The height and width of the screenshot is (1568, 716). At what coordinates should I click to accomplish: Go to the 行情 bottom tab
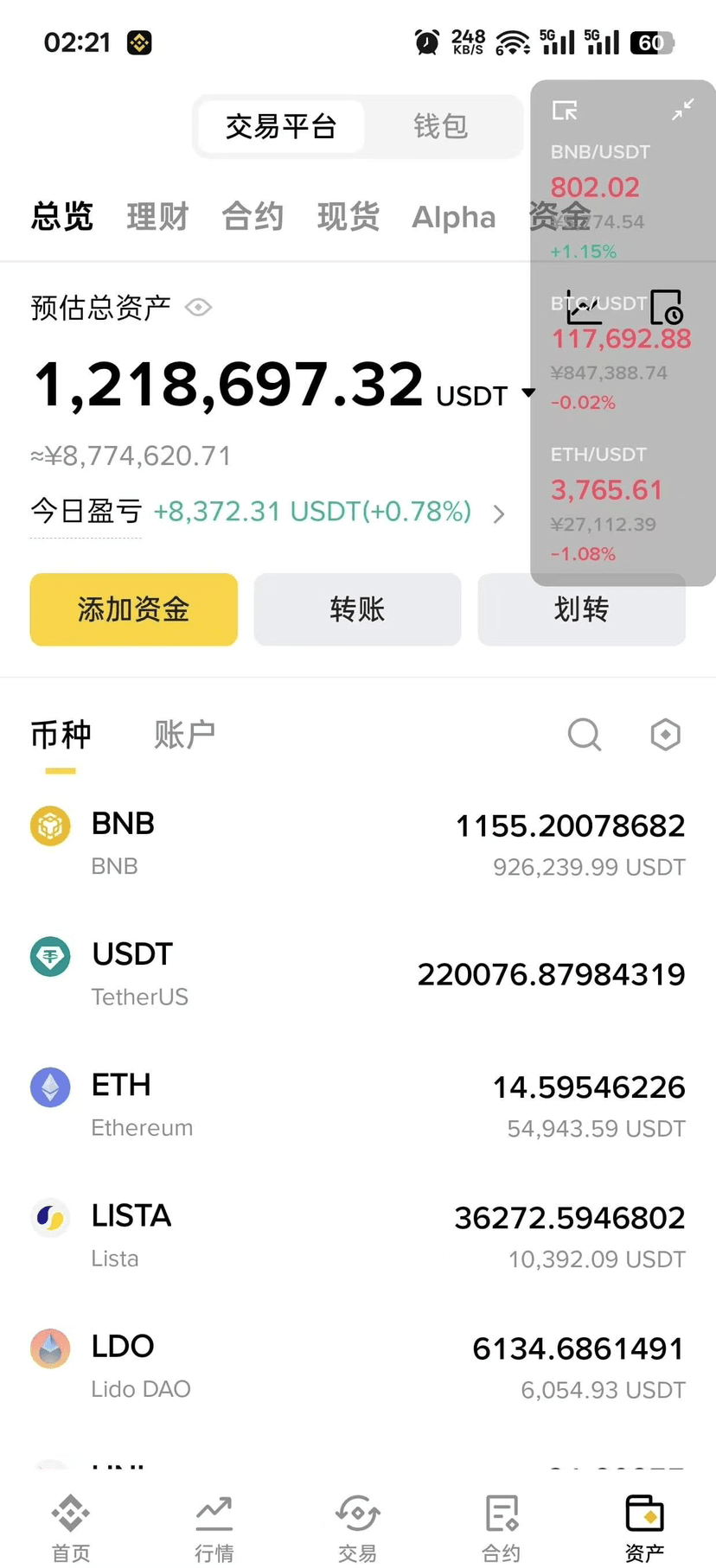(214, 1528)
